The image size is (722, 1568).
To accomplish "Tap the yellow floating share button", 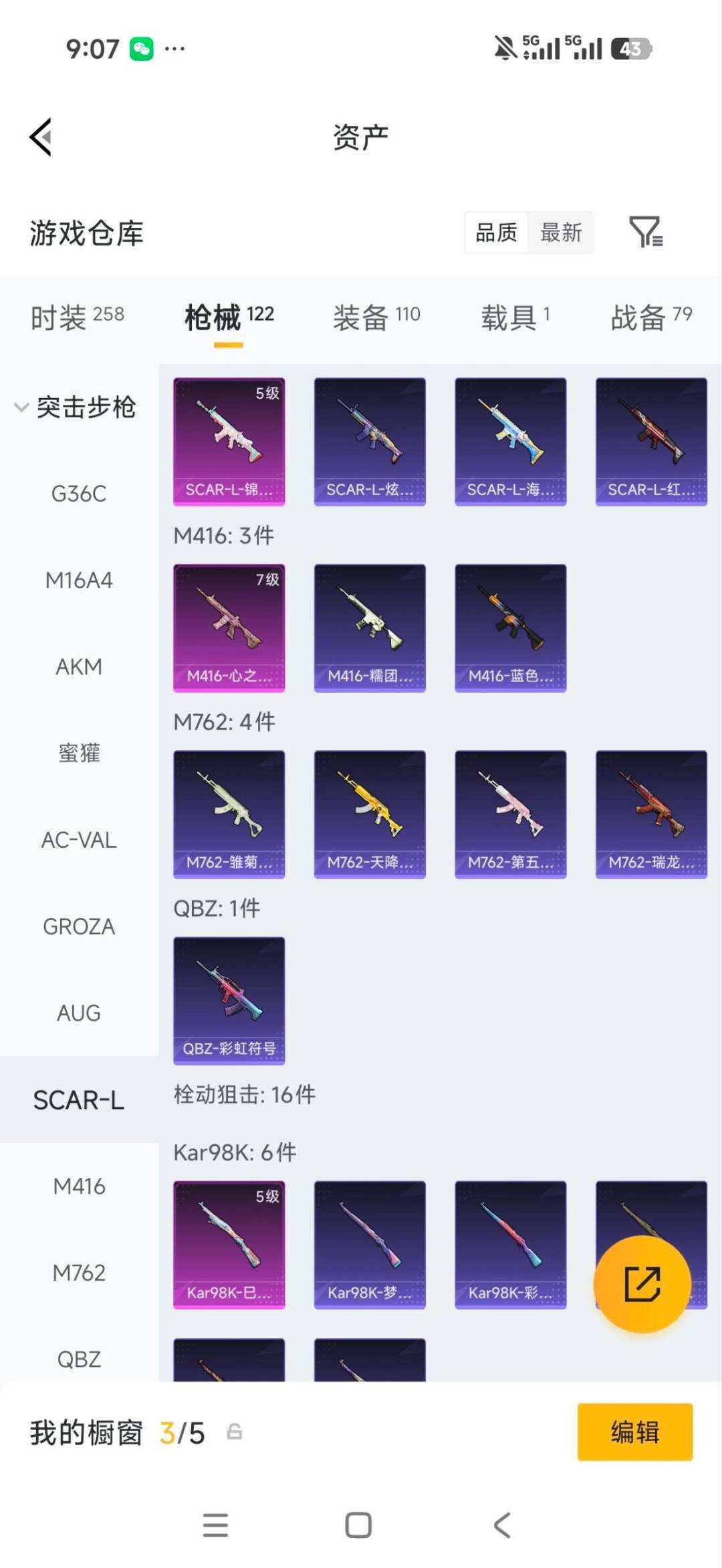I will coord(642,1284).
